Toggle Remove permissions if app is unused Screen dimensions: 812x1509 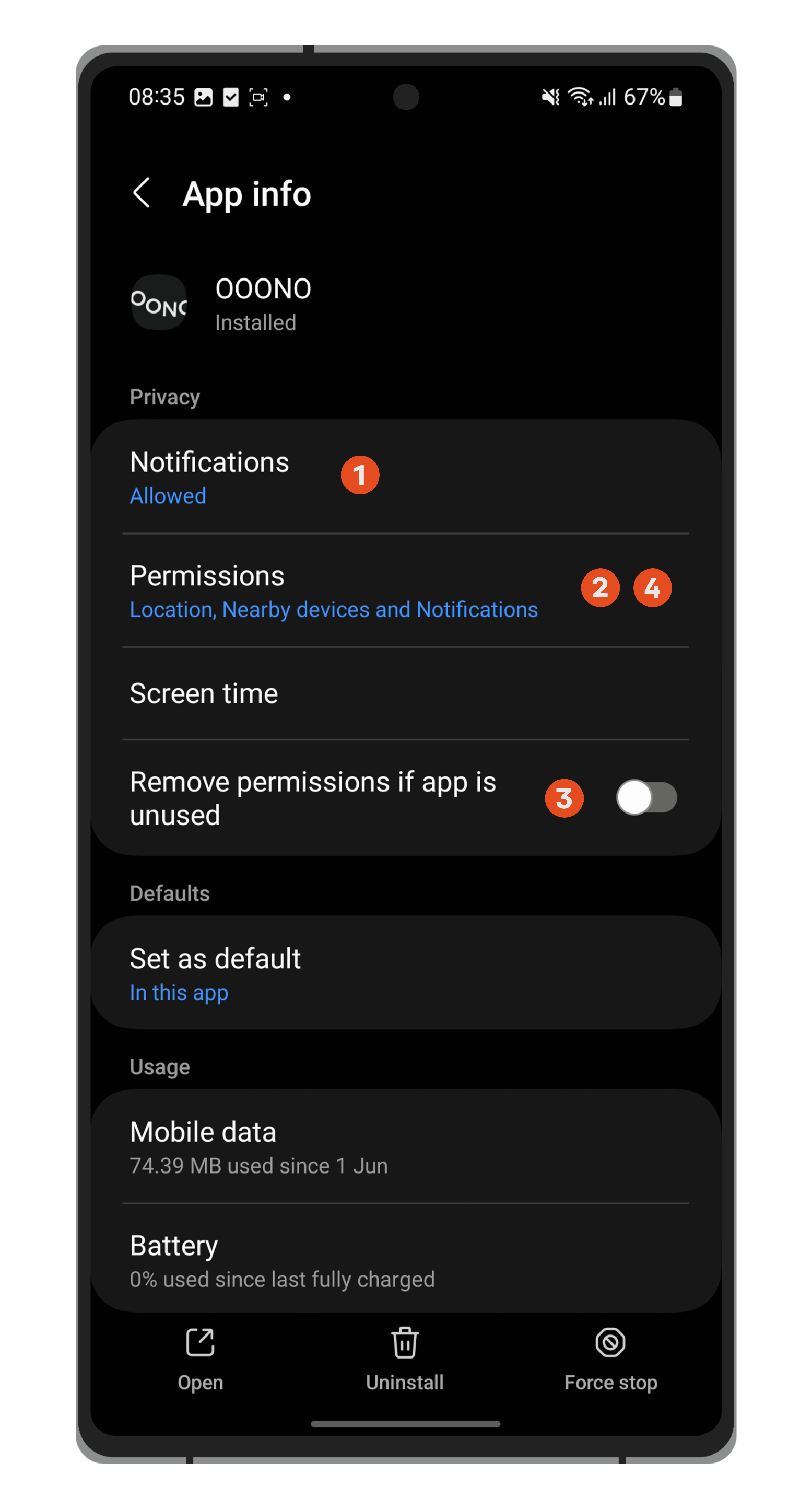[646, 797]
